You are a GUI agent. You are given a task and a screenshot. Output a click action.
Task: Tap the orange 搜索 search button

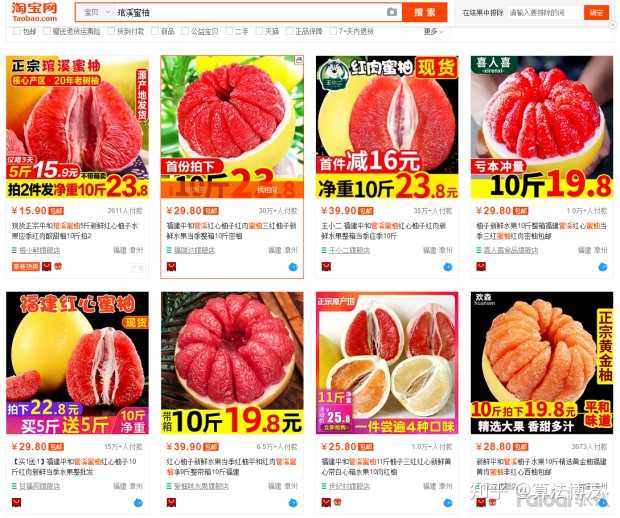coord(424,12)
